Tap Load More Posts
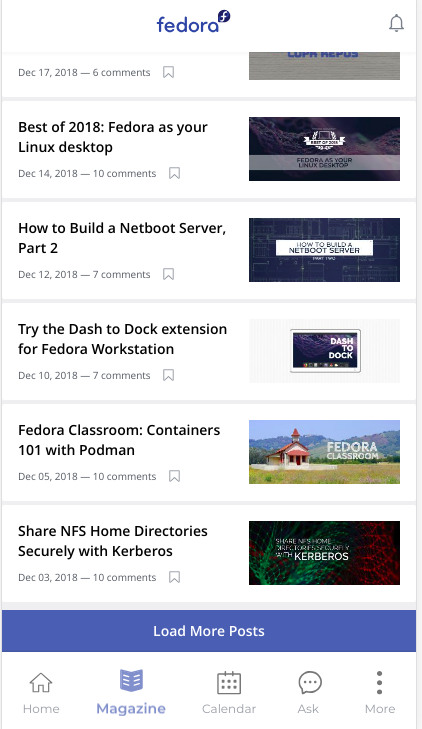 (x=209, y=631)
